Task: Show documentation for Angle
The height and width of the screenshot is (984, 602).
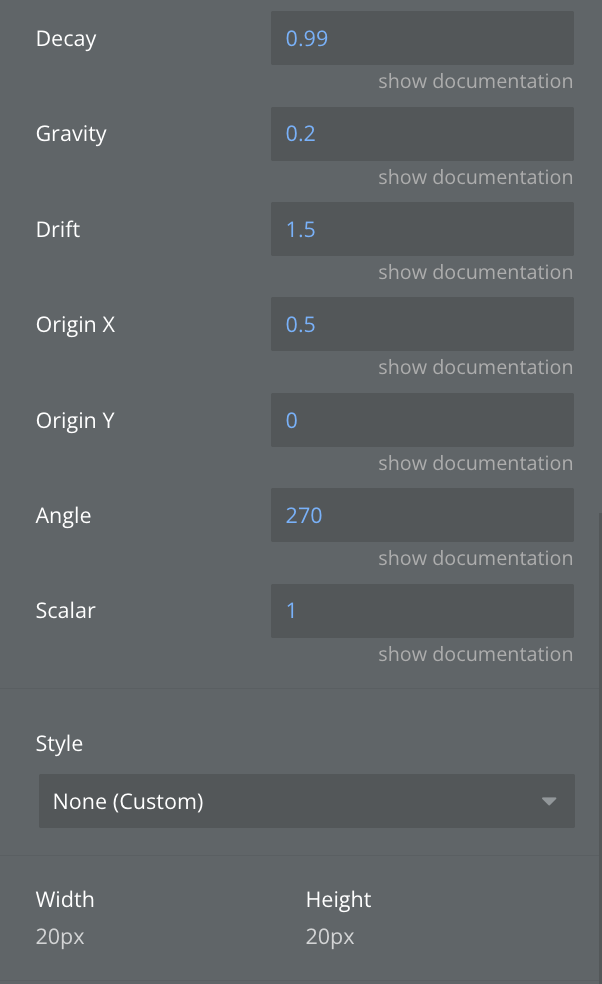Action: click(475, 558)
